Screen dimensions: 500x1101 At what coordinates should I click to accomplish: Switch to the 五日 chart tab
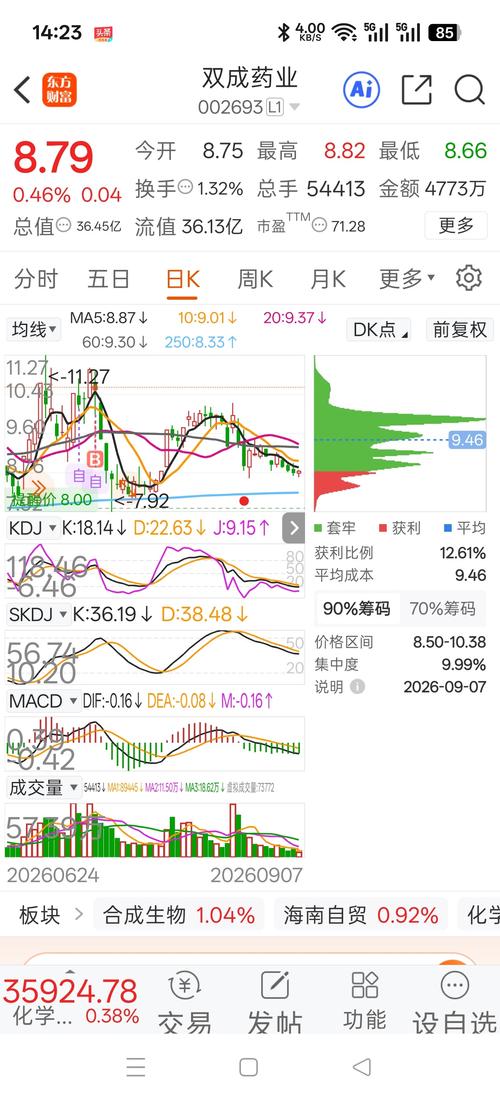tap(108, 279)
